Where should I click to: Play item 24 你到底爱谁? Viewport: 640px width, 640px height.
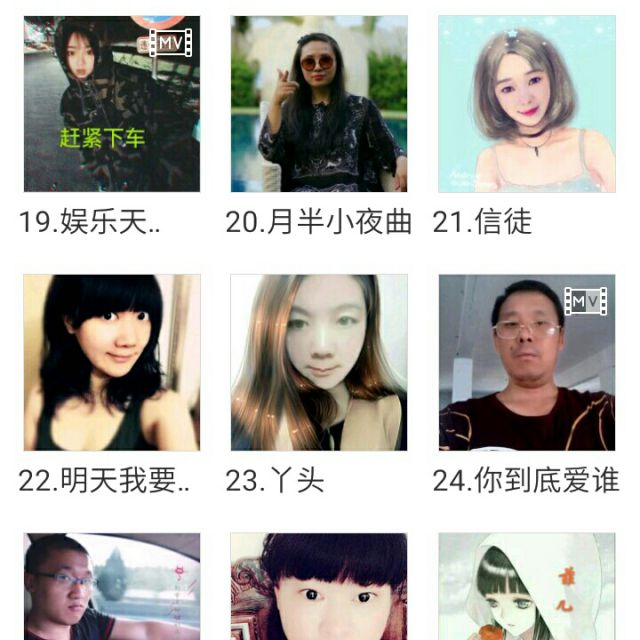coord(527,363)
